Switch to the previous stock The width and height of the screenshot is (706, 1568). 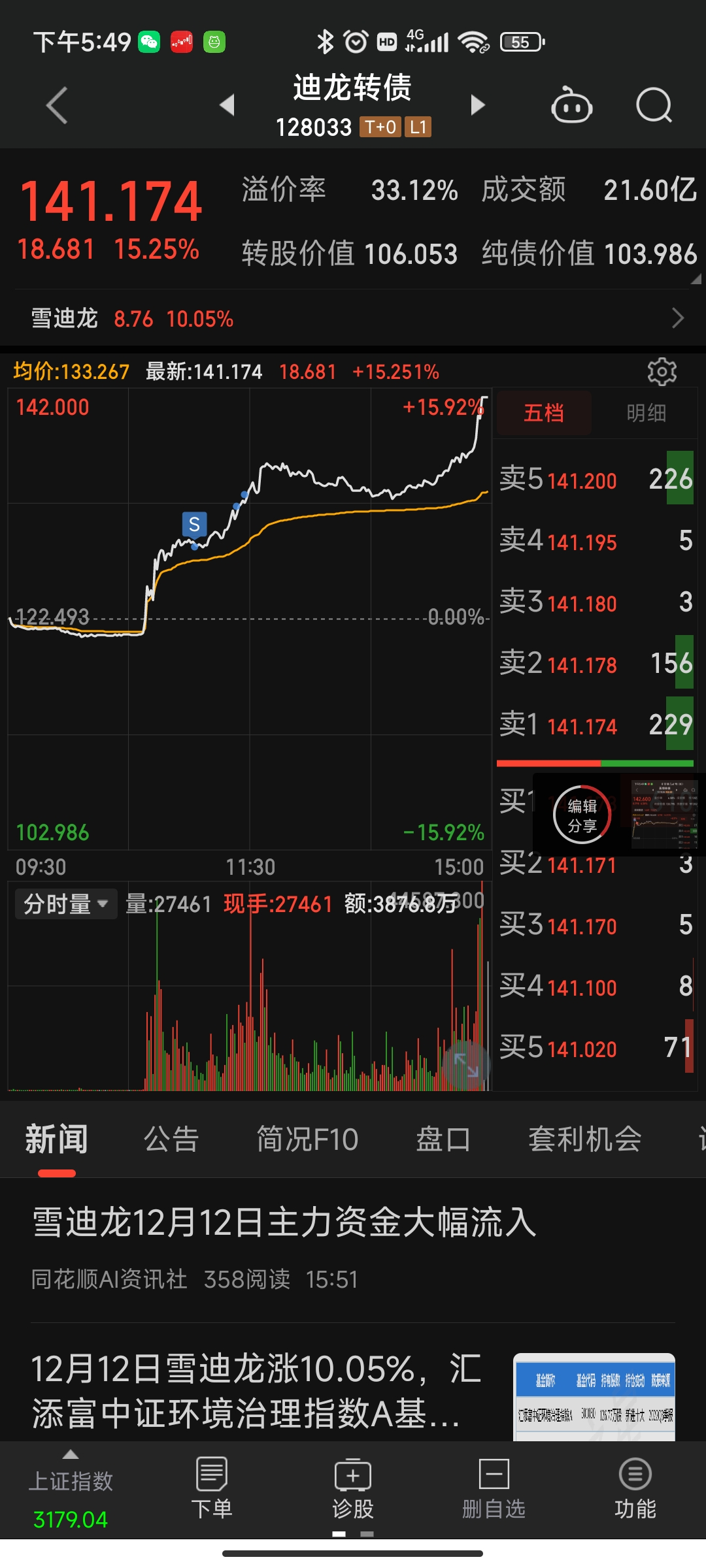click(x=227, y=105)
